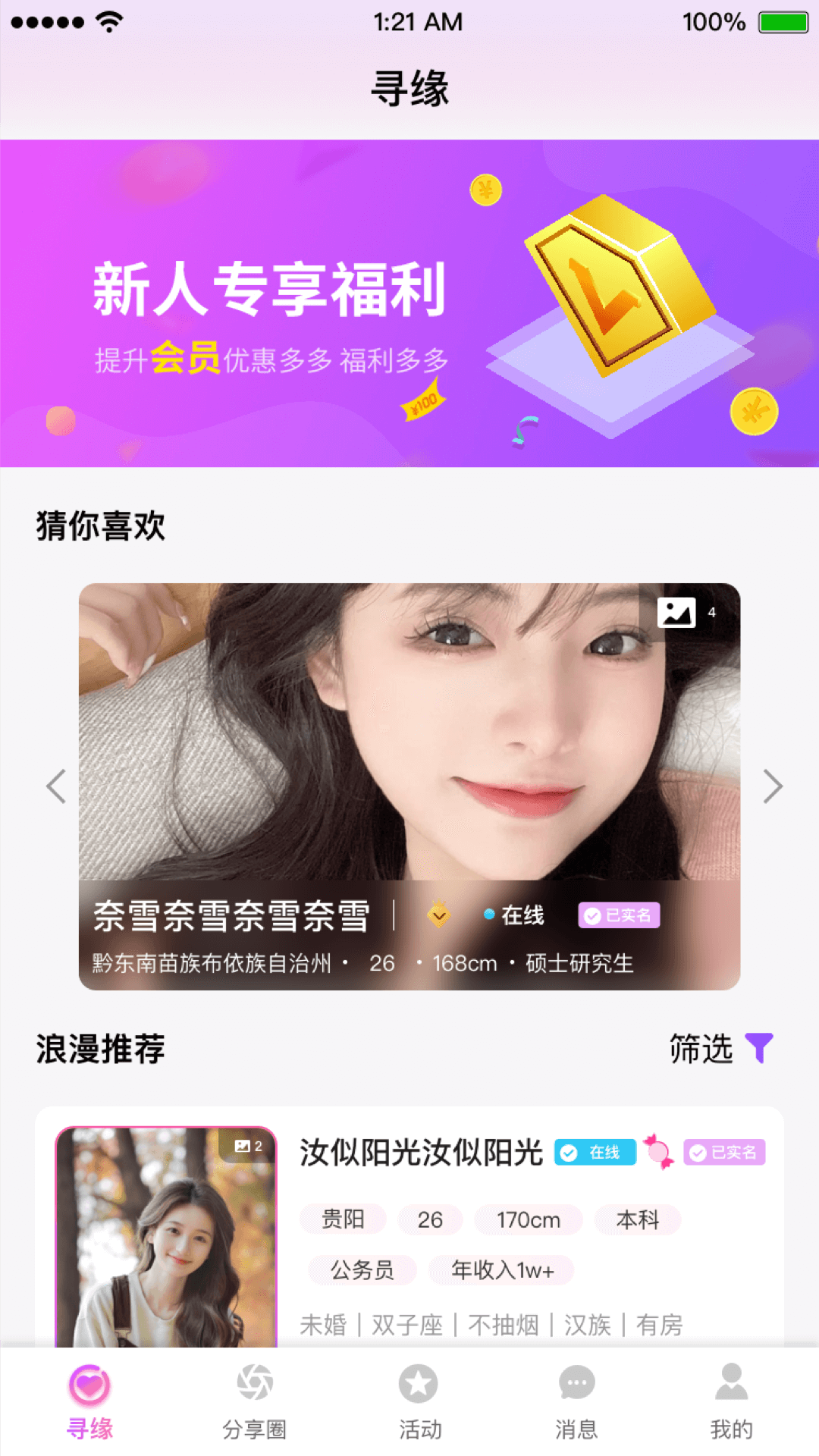
Task: Tap the photo count icon showing 4 pictures
Action: [x=677, y=613]
